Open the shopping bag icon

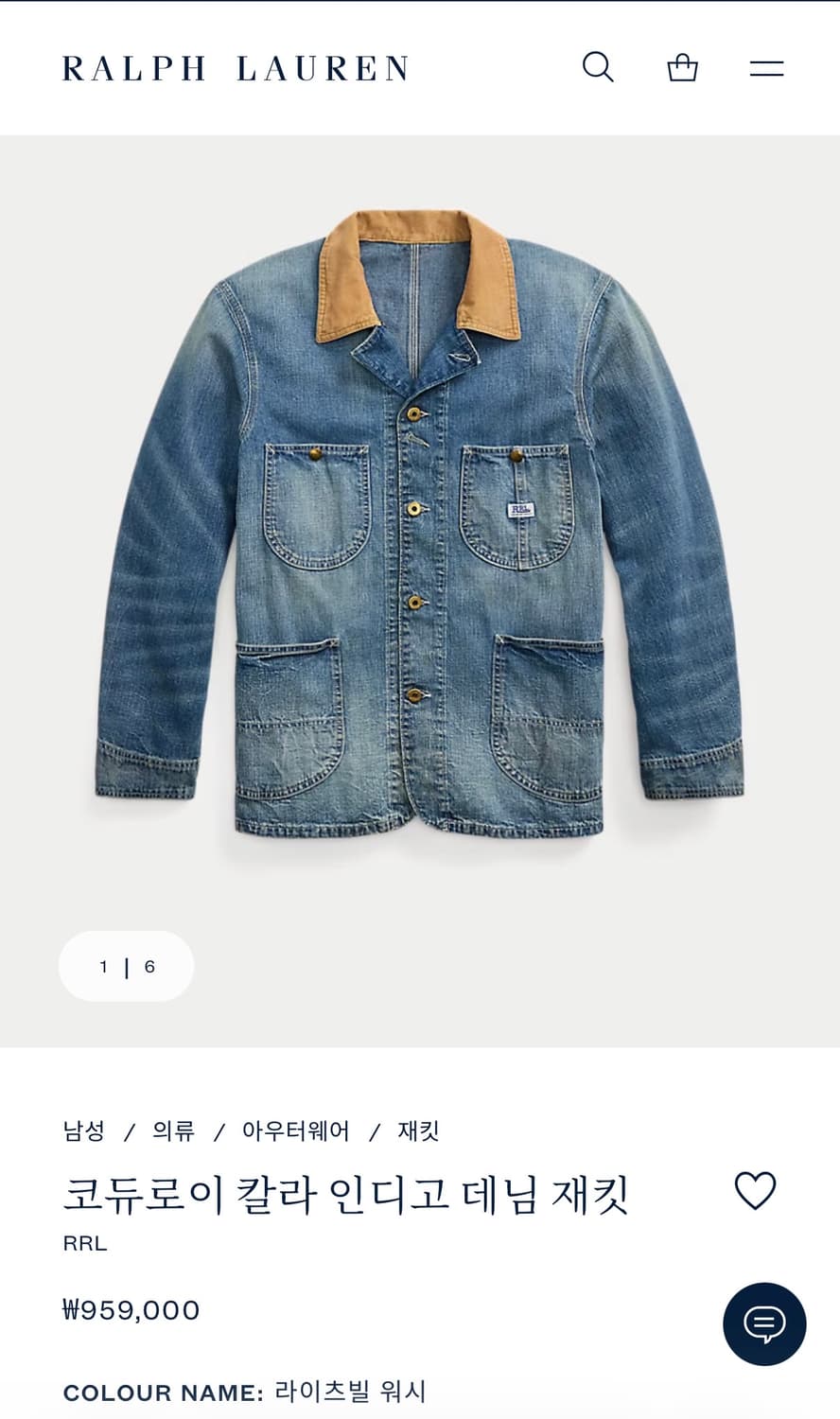682,66
